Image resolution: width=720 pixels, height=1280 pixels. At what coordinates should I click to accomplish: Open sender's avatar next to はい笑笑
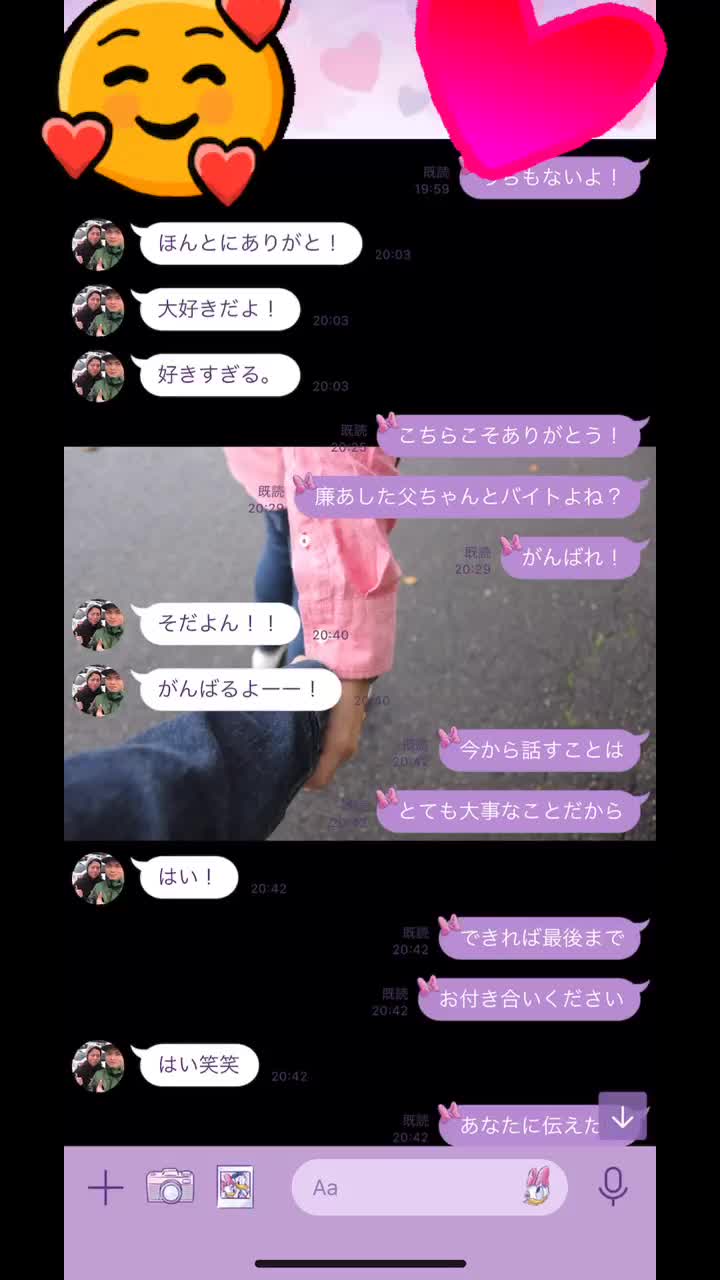tap(98, 1066)
